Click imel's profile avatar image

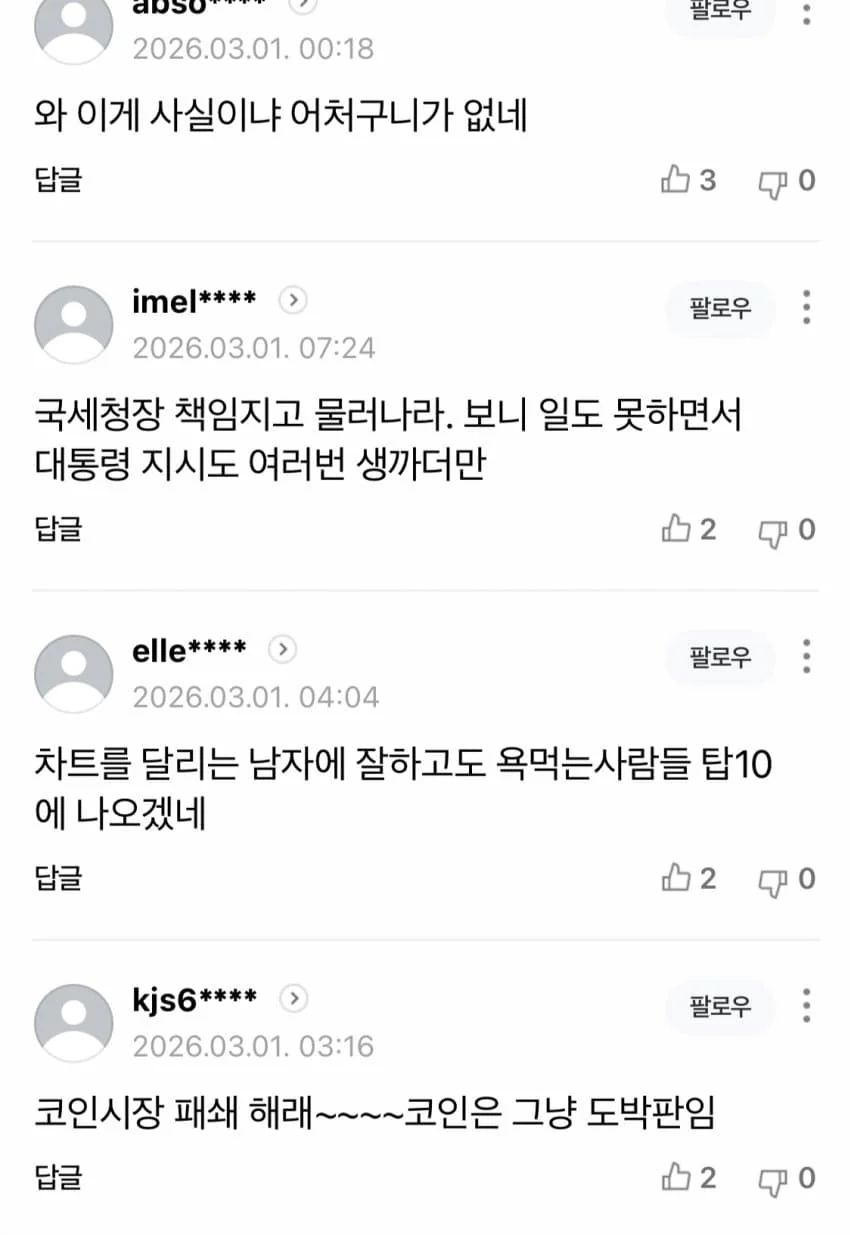pyautogui.click(x=72, y=323)
